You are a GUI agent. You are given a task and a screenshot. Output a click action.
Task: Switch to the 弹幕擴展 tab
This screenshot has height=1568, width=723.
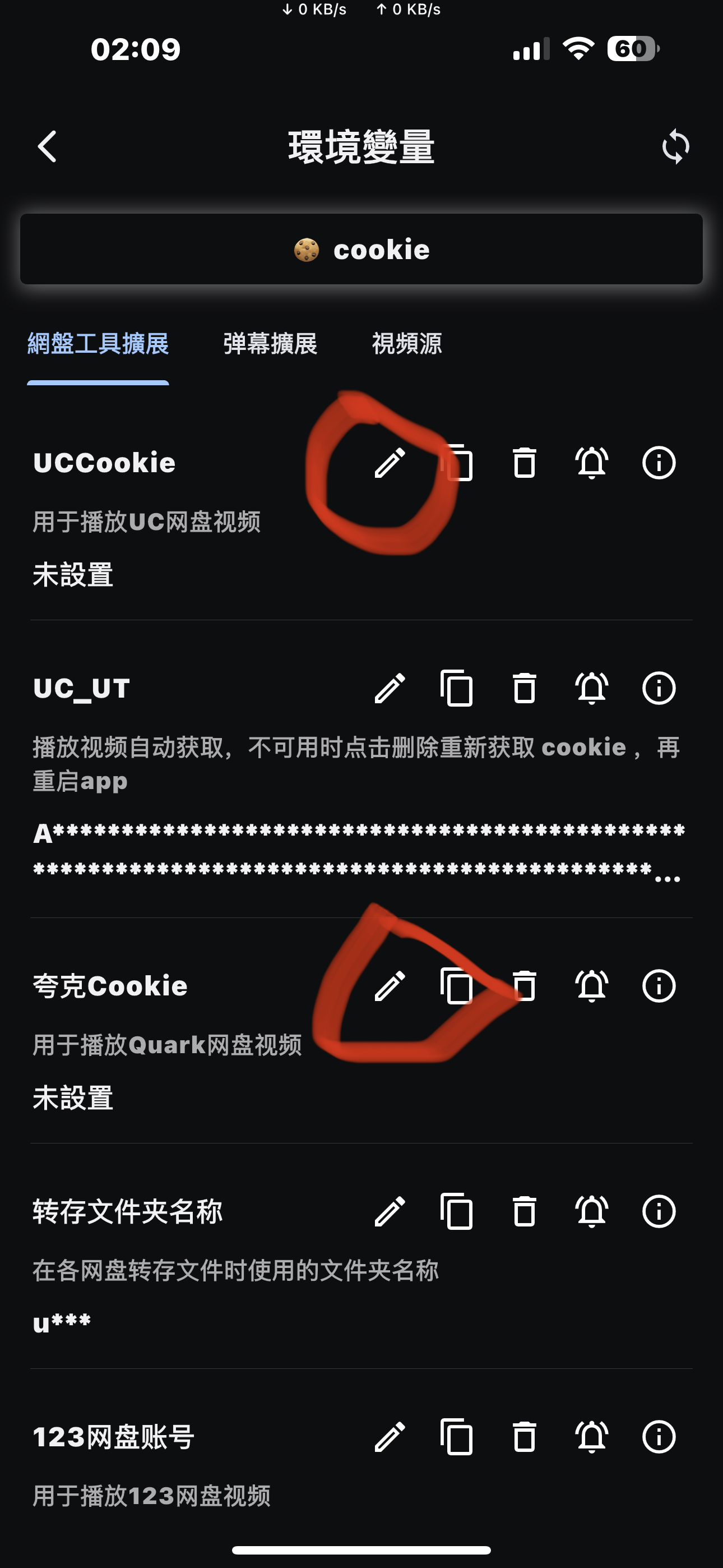(270, 344)
